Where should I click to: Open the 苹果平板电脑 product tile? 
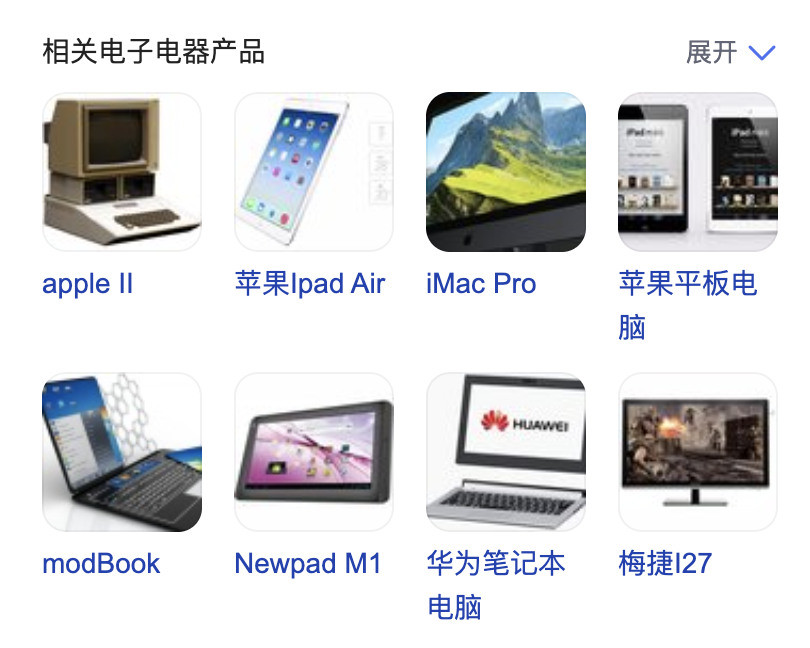[698, 172]
